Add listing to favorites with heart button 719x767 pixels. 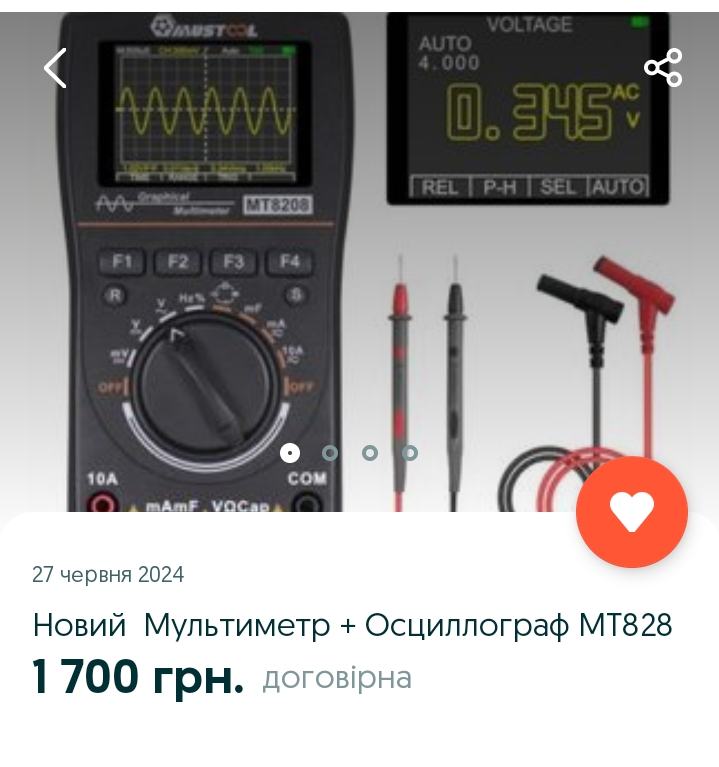pyautogui.click(x=632, y=512)
